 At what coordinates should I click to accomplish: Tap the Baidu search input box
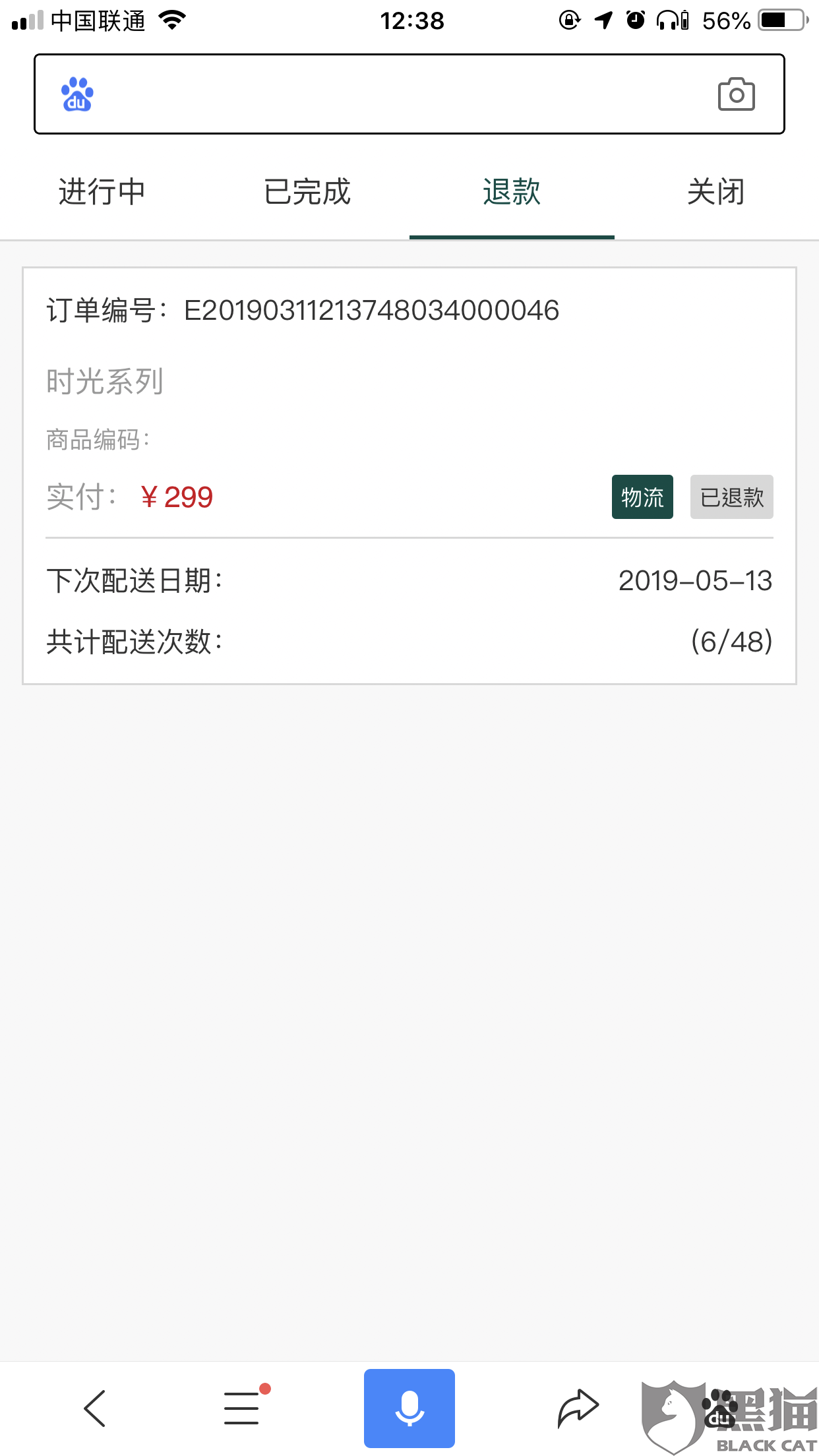396,94
